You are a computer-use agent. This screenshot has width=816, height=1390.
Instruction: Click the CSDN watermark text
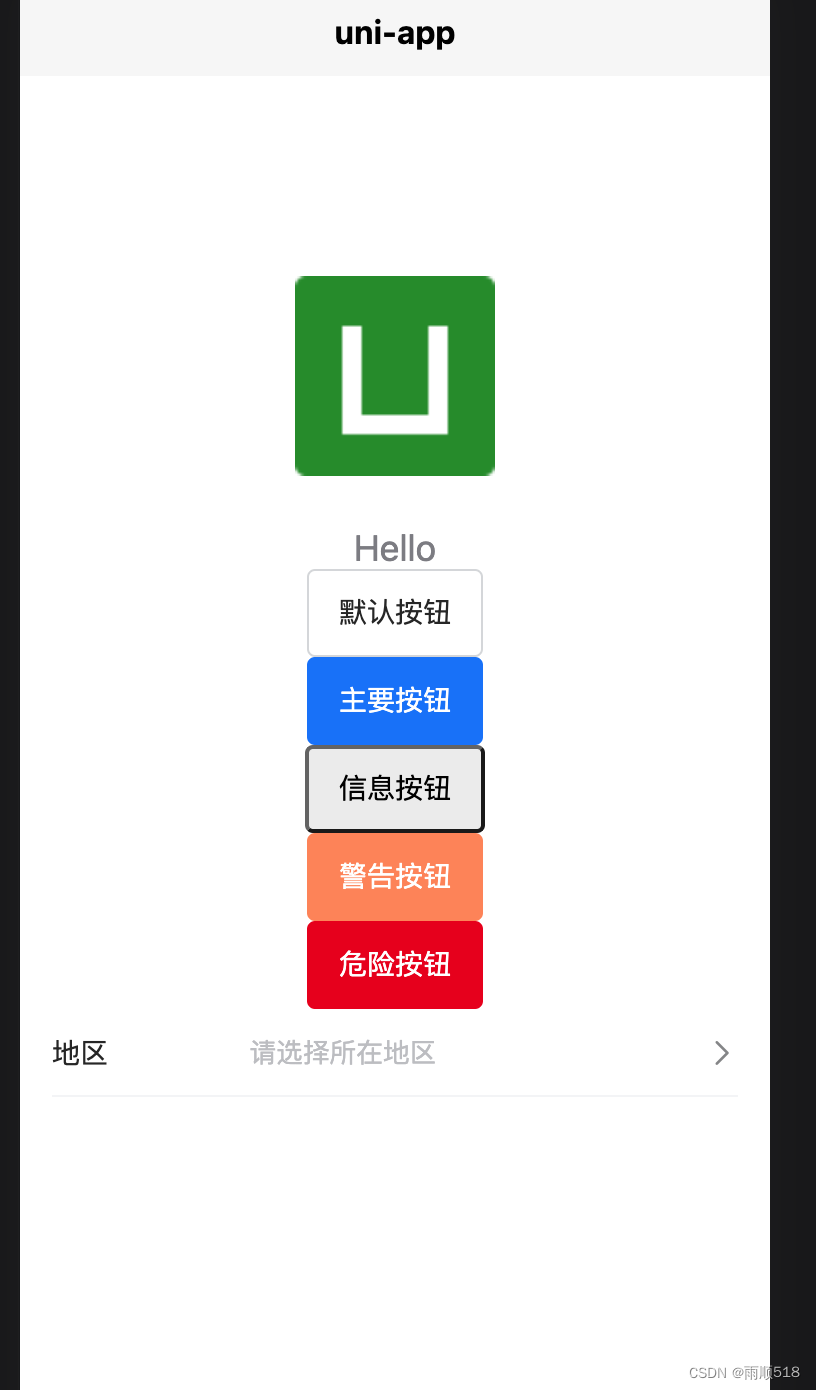706,1373
